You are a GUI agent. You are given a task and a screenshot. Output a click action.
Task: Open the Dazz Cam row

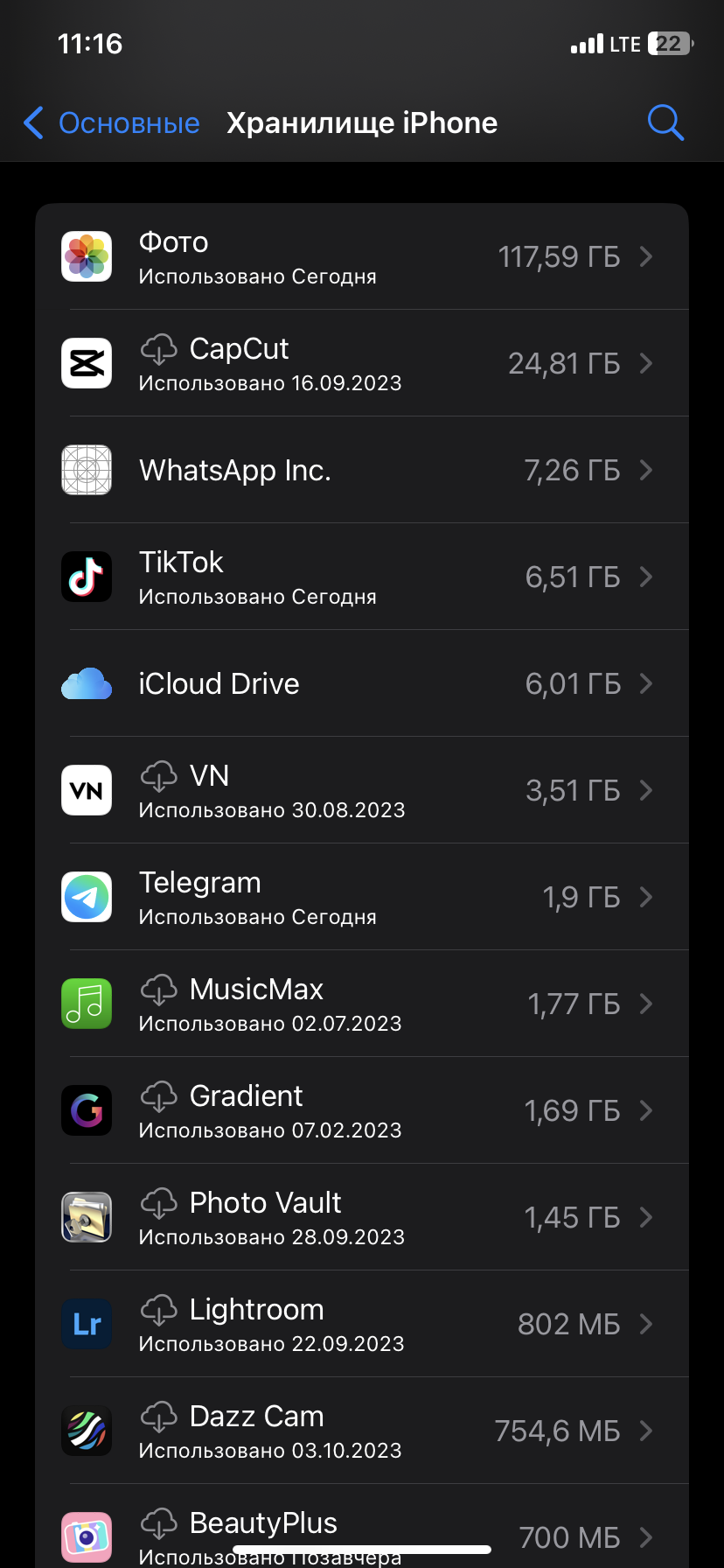pyautogui.click(x=362, y=1431)
